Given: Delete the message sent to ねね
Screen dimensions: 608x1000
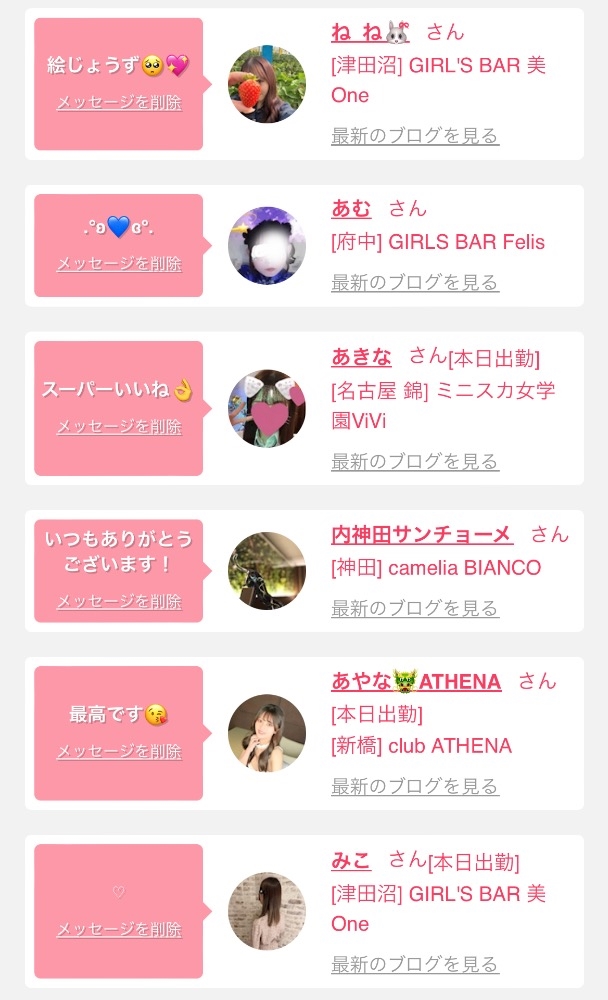Looking at the screenshot, I should [119, 102].
